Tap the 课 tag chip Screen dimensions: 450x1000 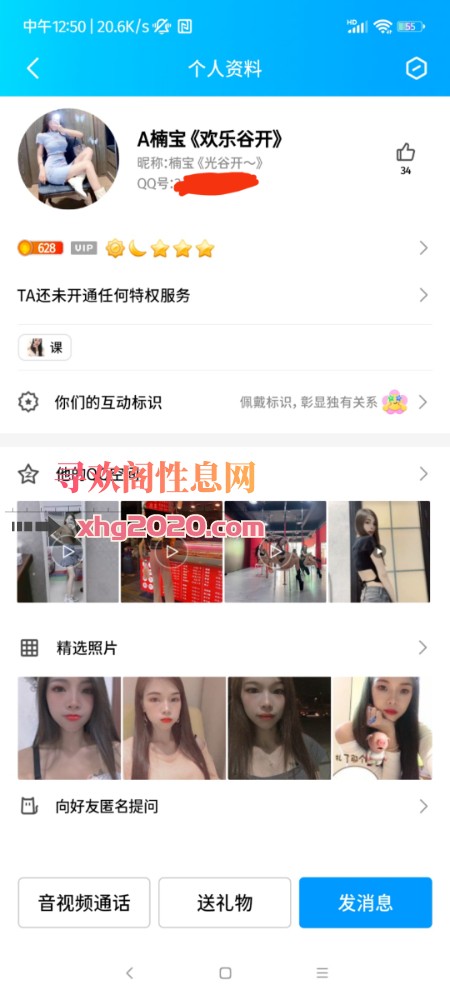point(45,348)
